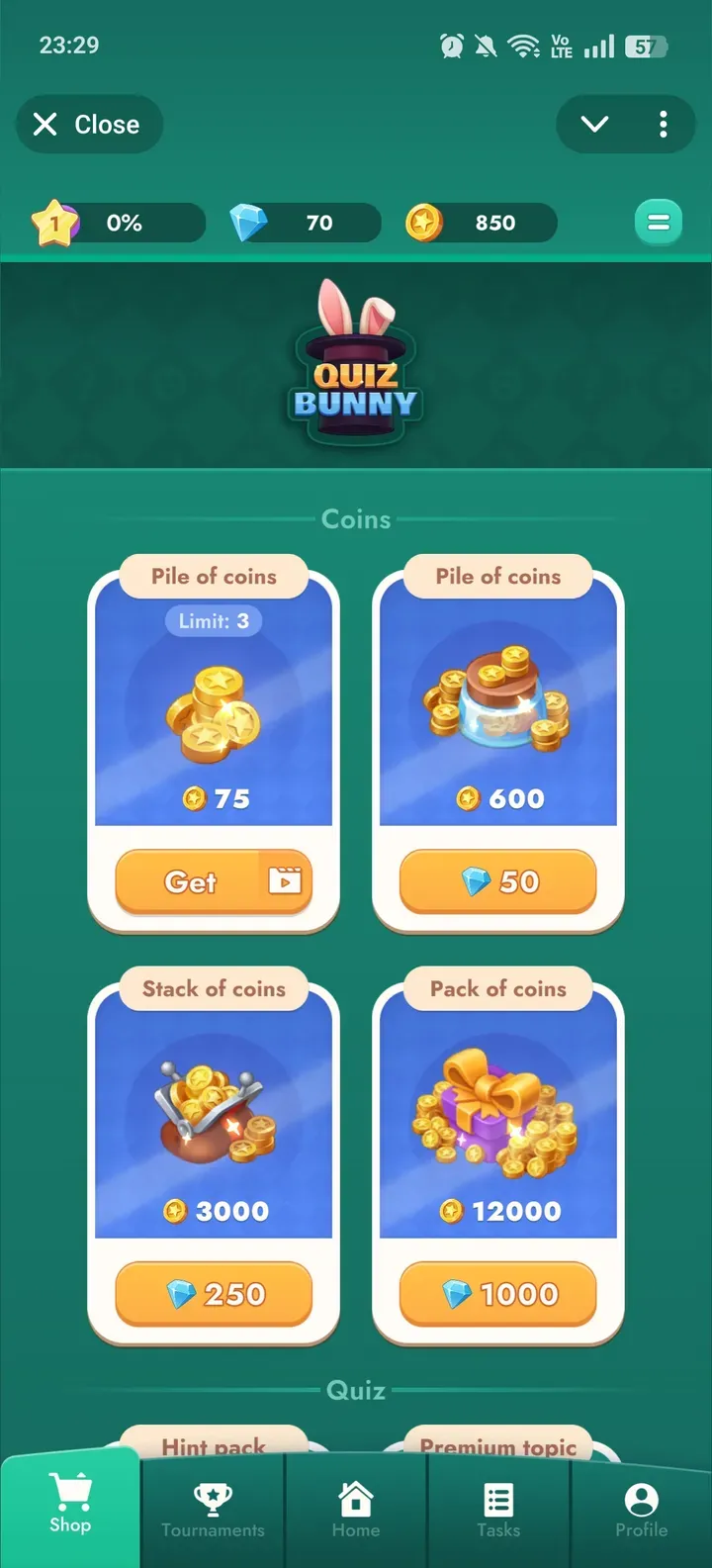This screenshot has height=1568, width=712.
Task: Go to the Home tab
Action: (x=355, y=1511)
